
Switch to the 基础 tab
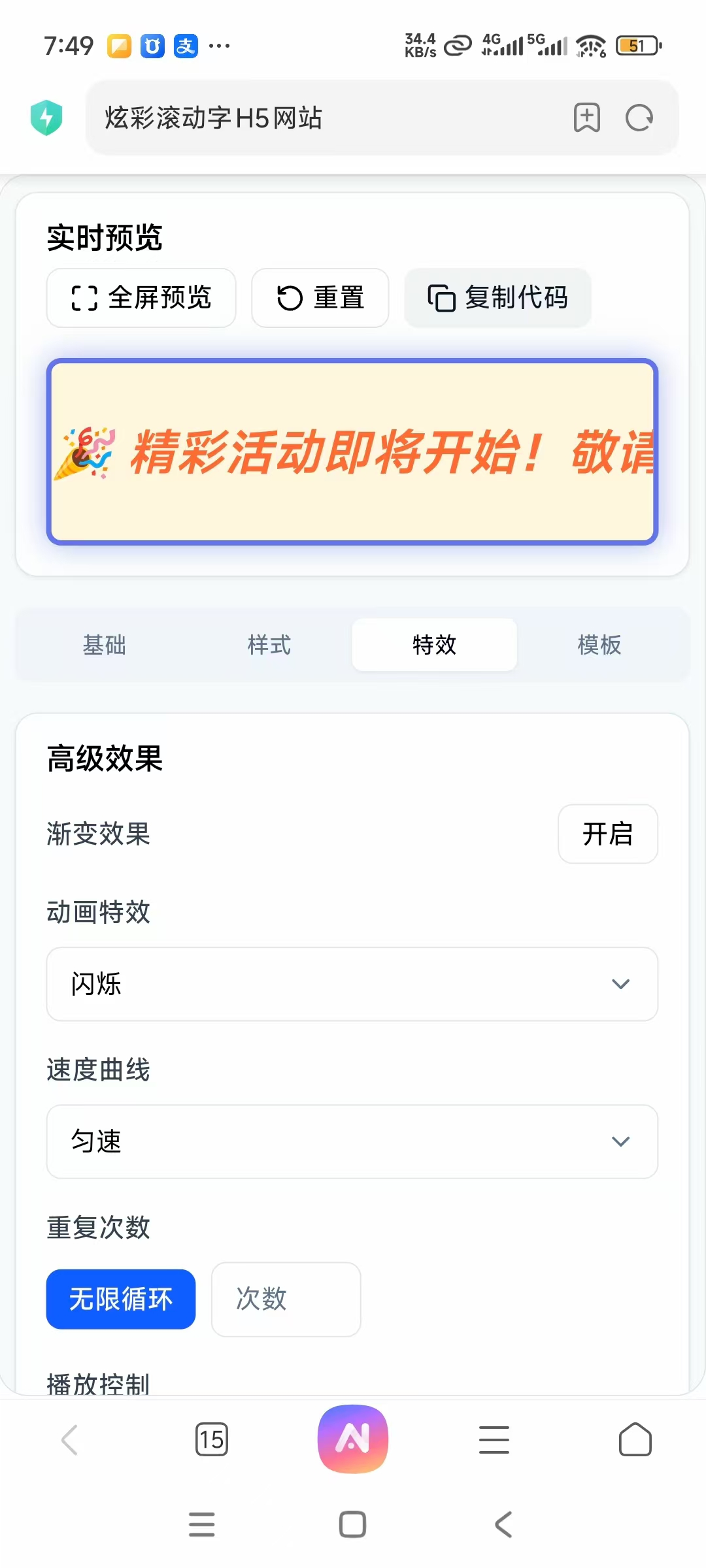[105, 645]
